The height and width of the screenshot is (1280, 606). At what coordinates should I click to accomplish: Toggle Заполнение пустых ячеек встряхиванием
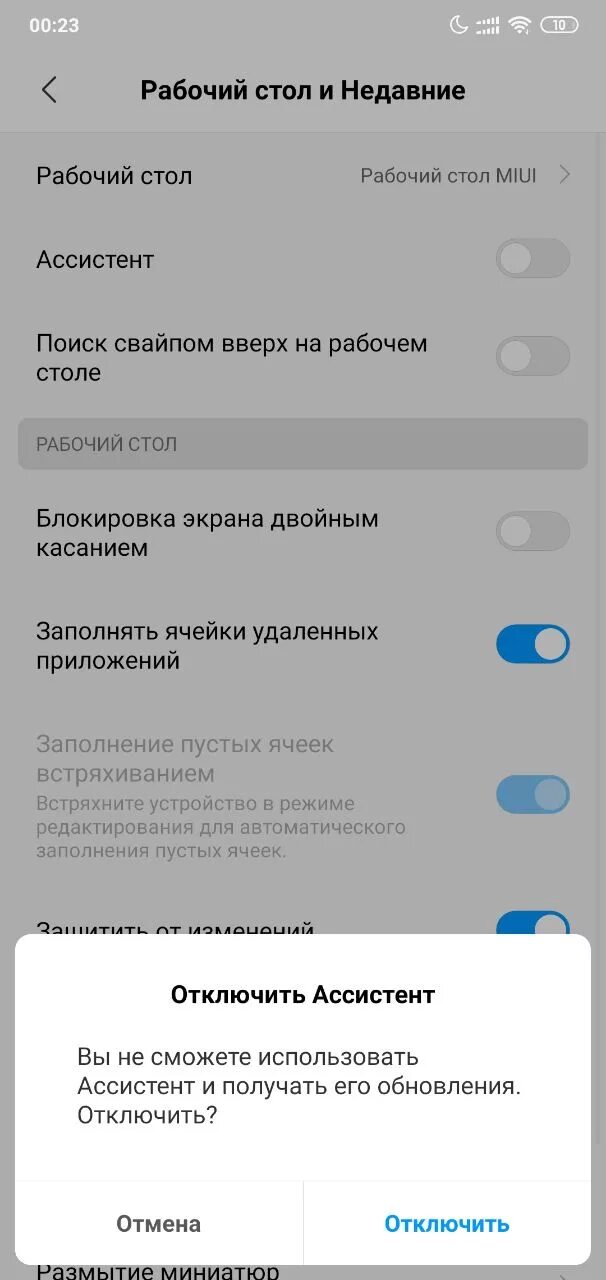(x=533, y=795)
